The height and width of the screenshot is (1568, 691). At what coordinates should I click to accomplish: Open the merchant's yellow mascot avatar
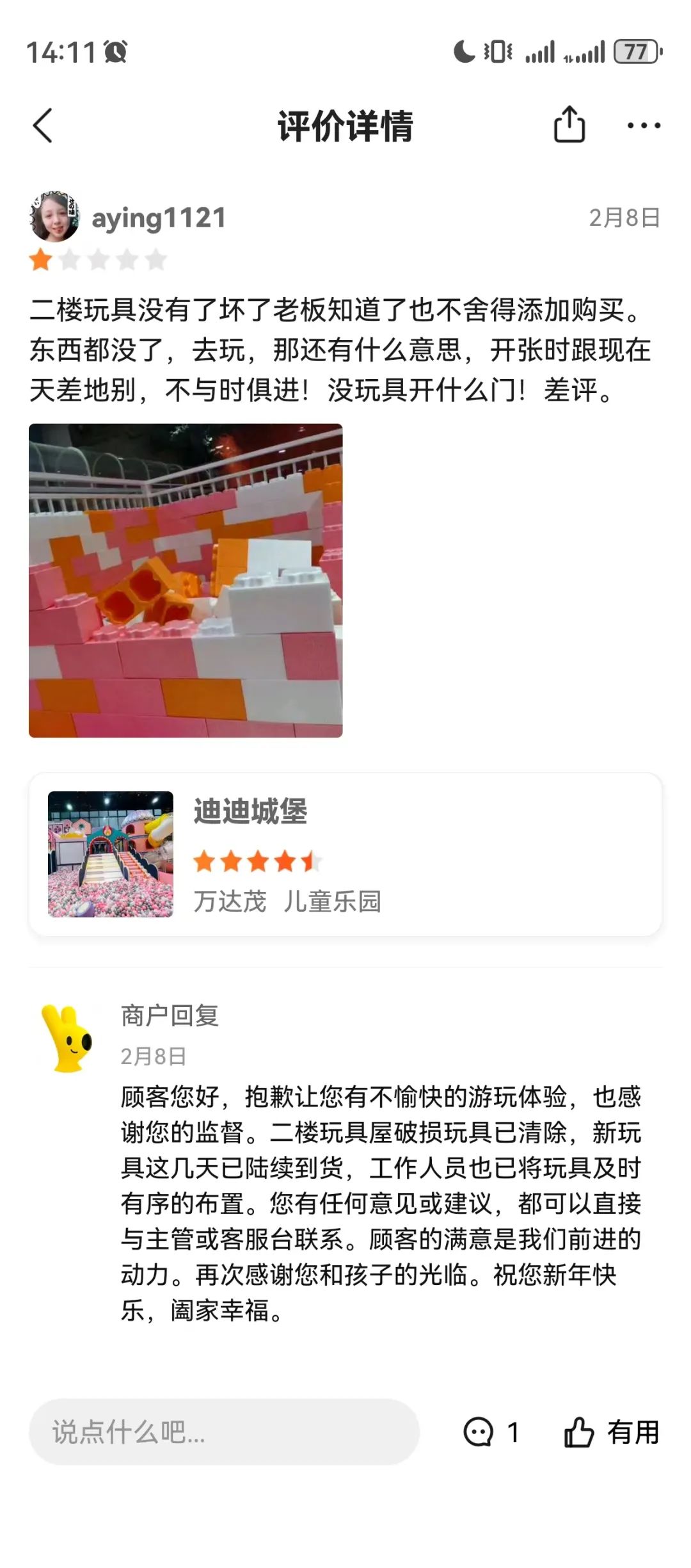(x=68, y=1037)
